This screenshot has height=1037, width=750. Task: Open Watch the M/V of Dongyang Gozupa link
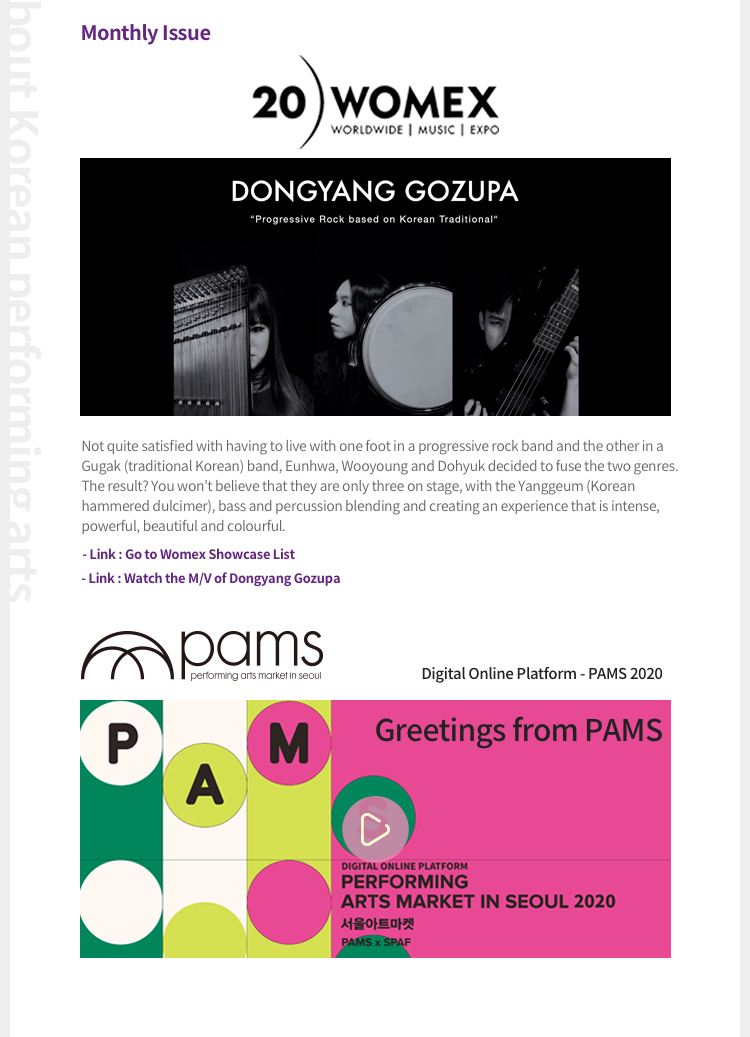click(211, 578)
